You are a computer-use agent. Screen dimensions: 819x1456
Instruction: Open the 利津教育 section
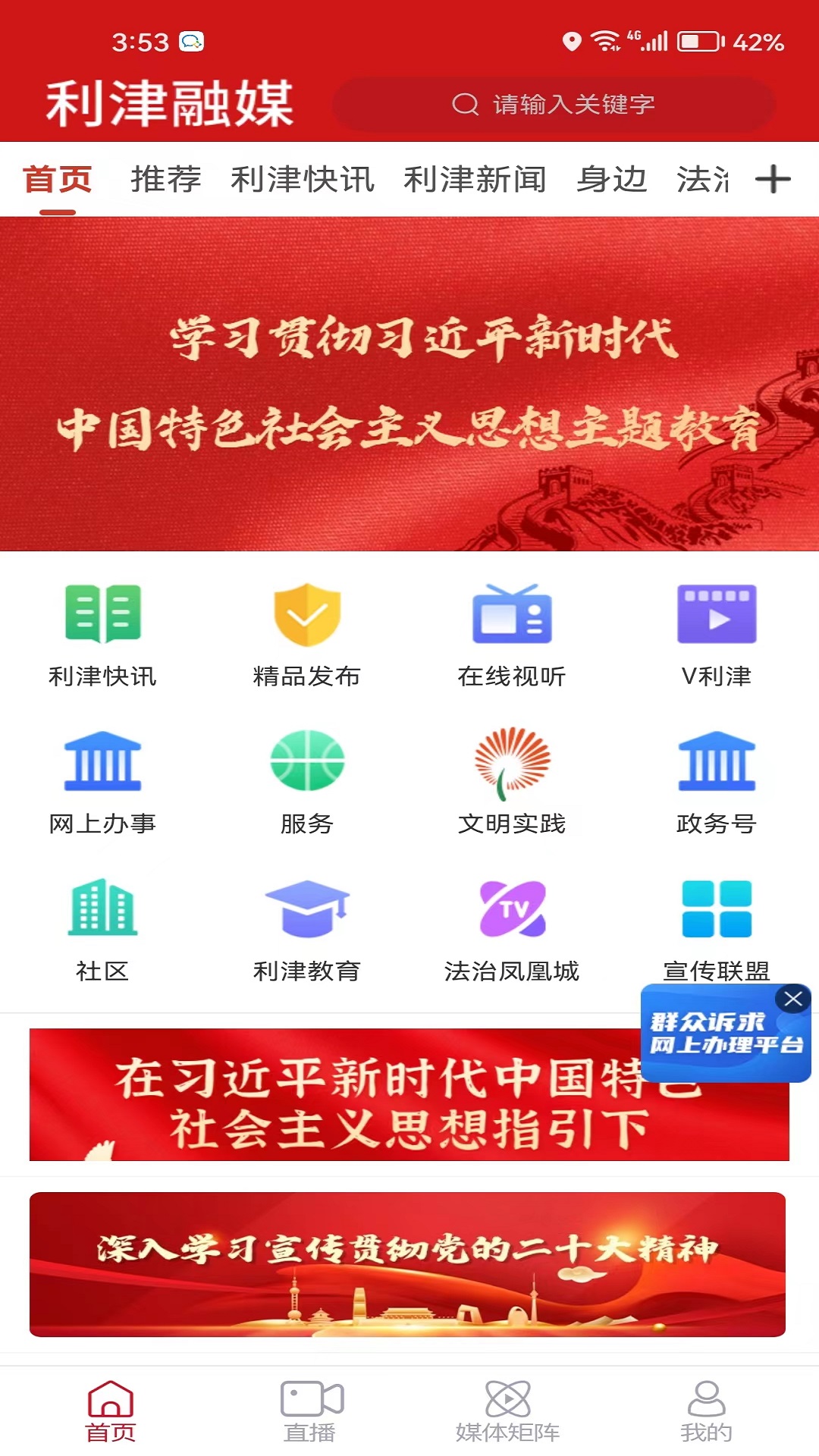[307, 930]
